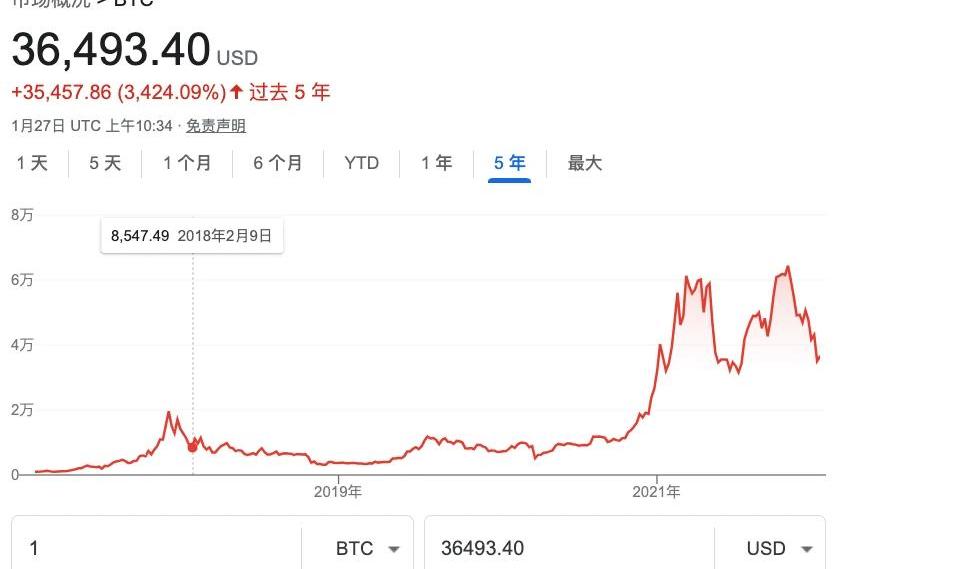
Task: View the 1 年 price chart
Action: click(436, 163)
